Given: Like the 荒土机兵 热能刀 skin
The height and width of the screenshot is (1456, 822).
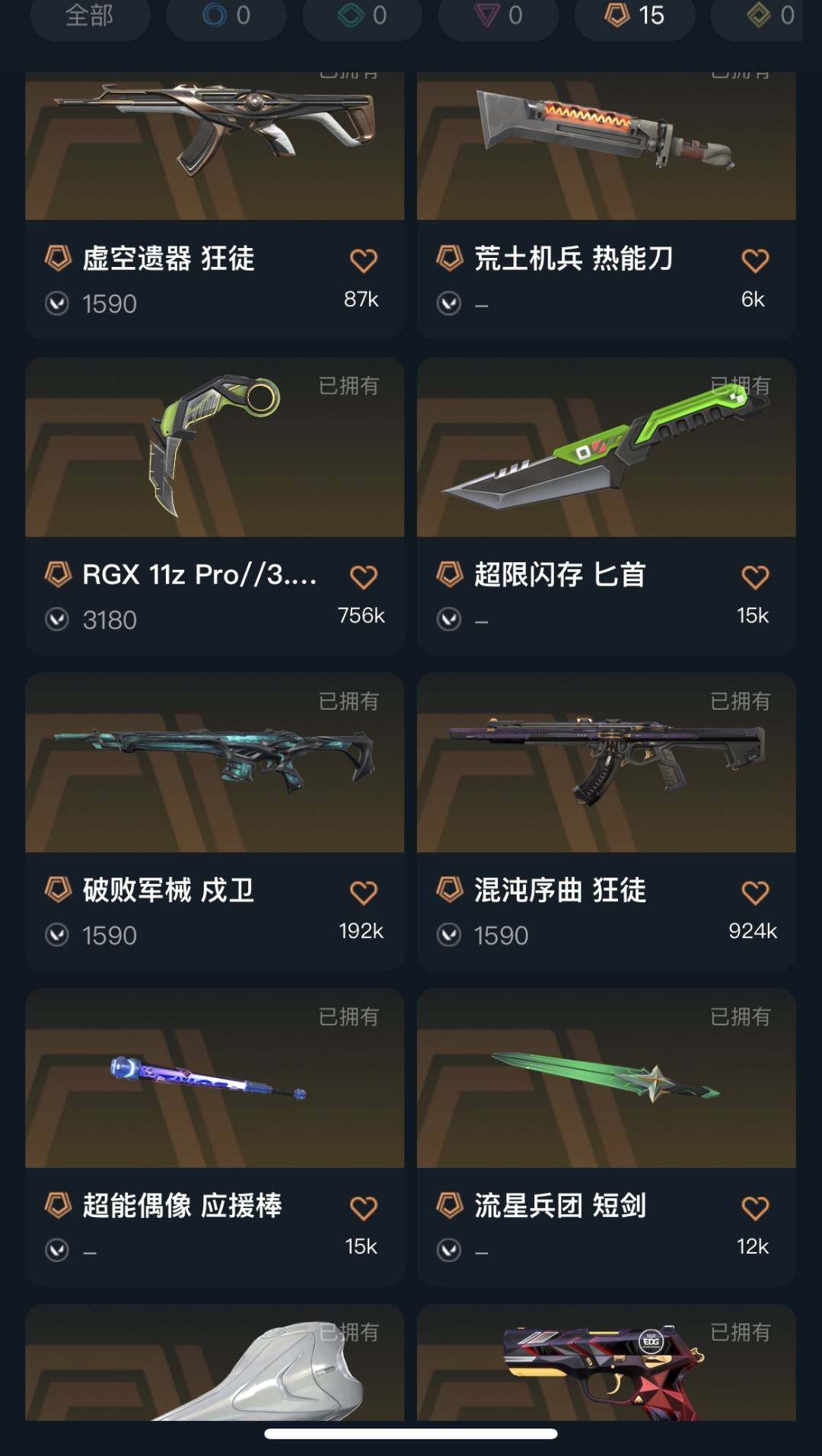Looking at the screenshot, I should click(x=754, y=261).
